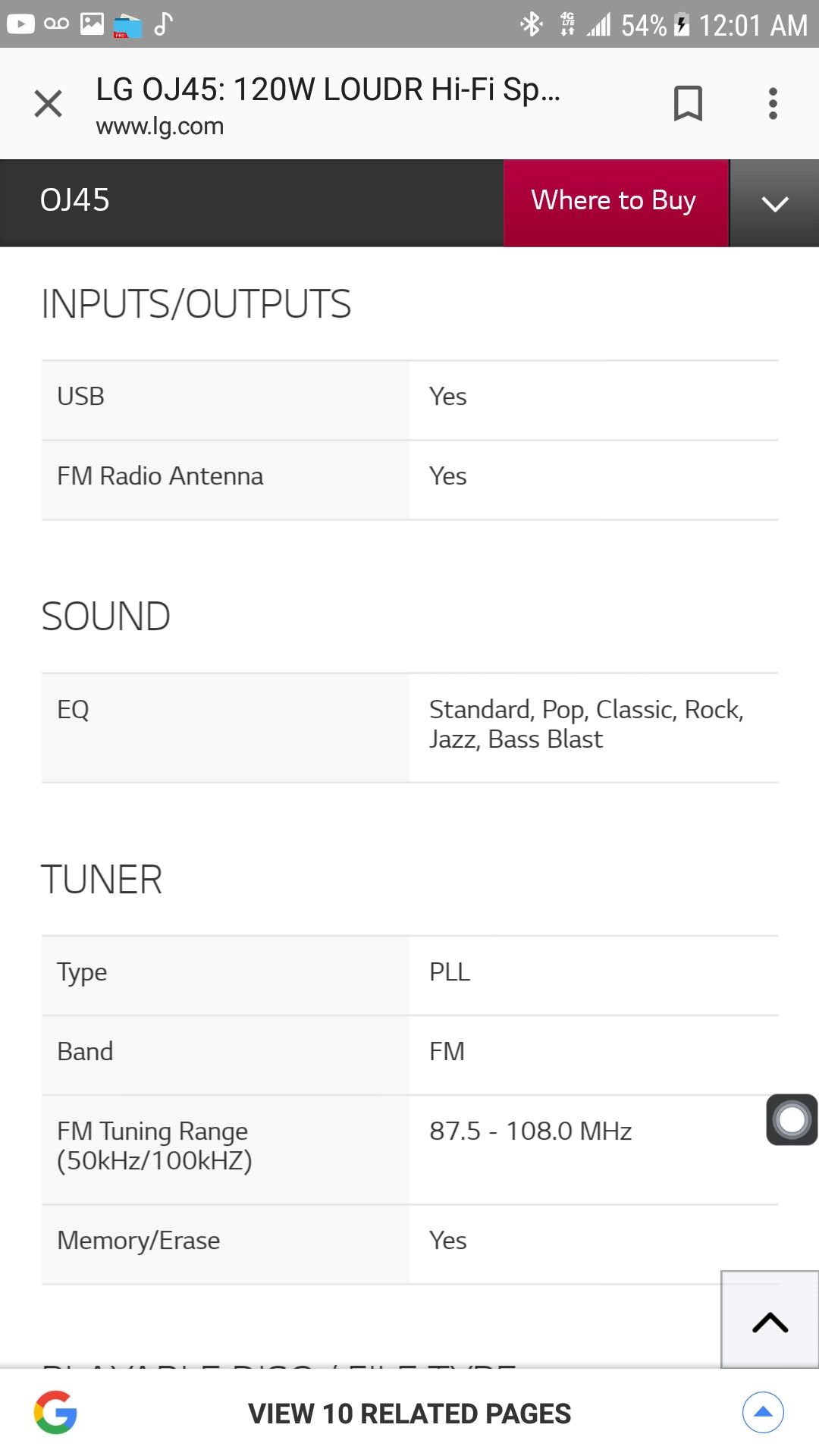Close the LG OJ45 browser tab
This screenshot has height=1456, width=819.
click(x=48, y=104)
